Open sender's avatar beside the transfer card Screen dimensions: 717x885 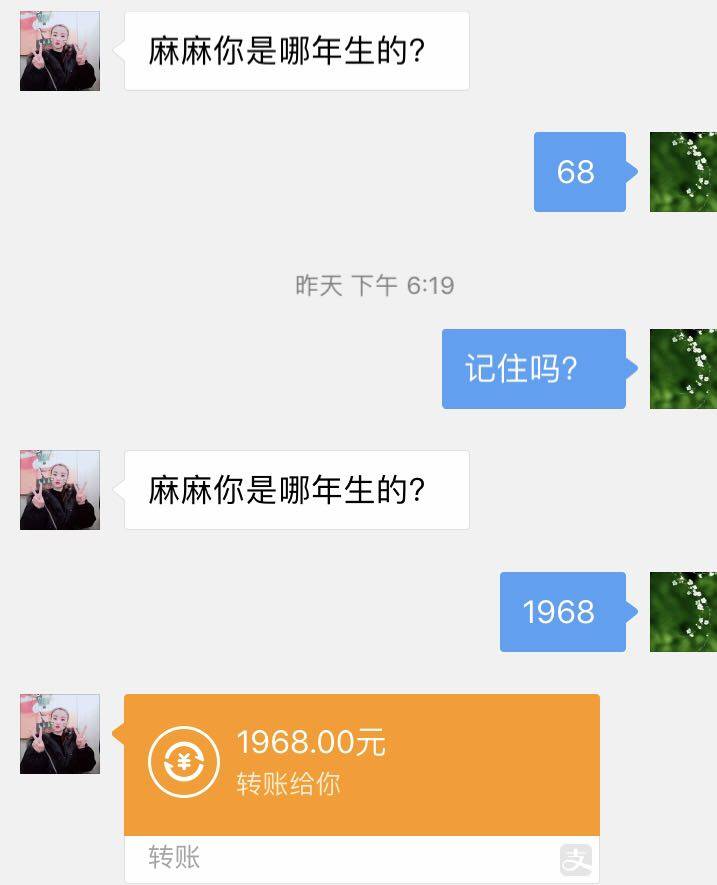point(60,733)
